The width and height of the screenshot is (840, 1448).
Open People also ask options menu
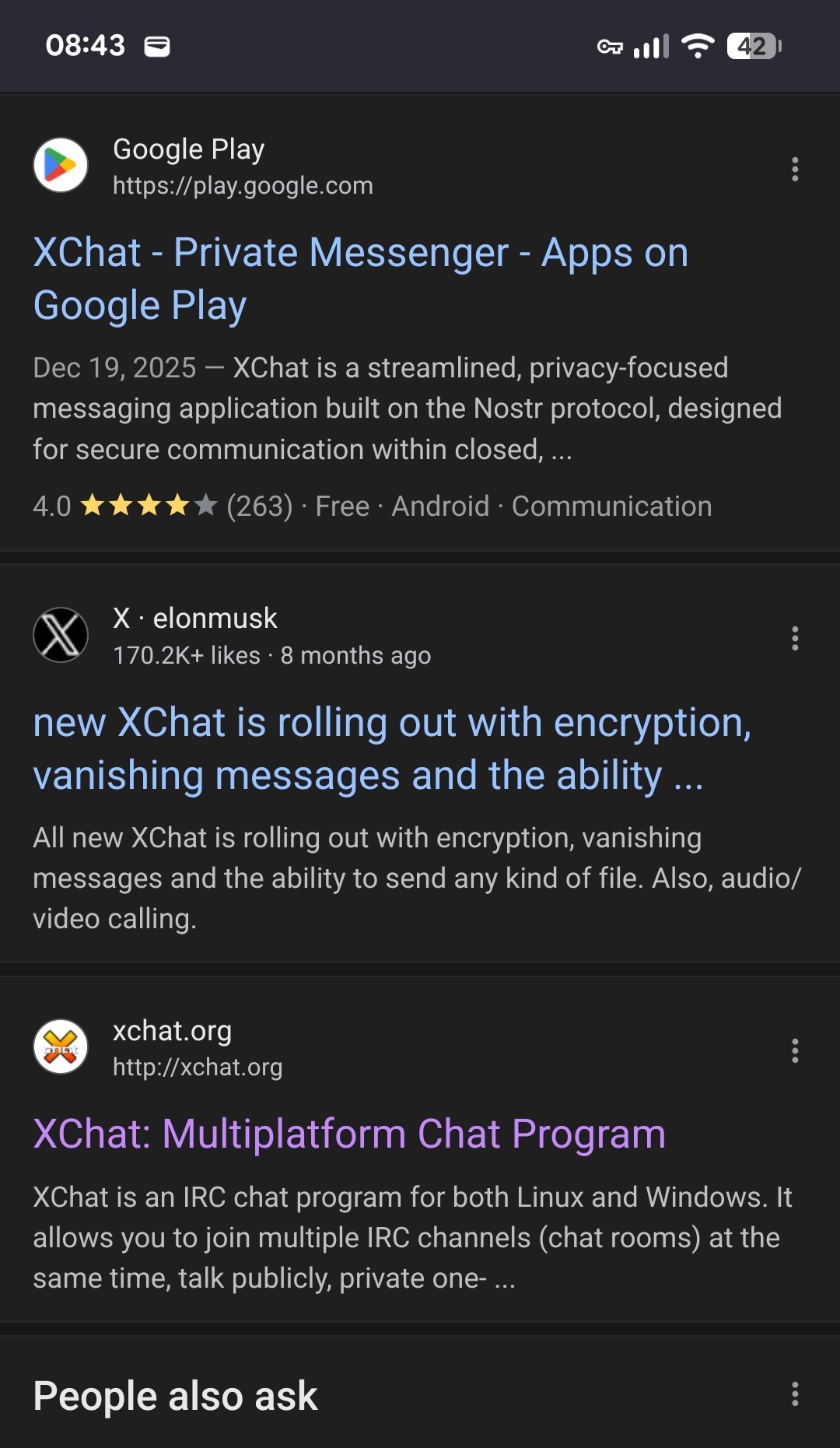[794, 1394]
